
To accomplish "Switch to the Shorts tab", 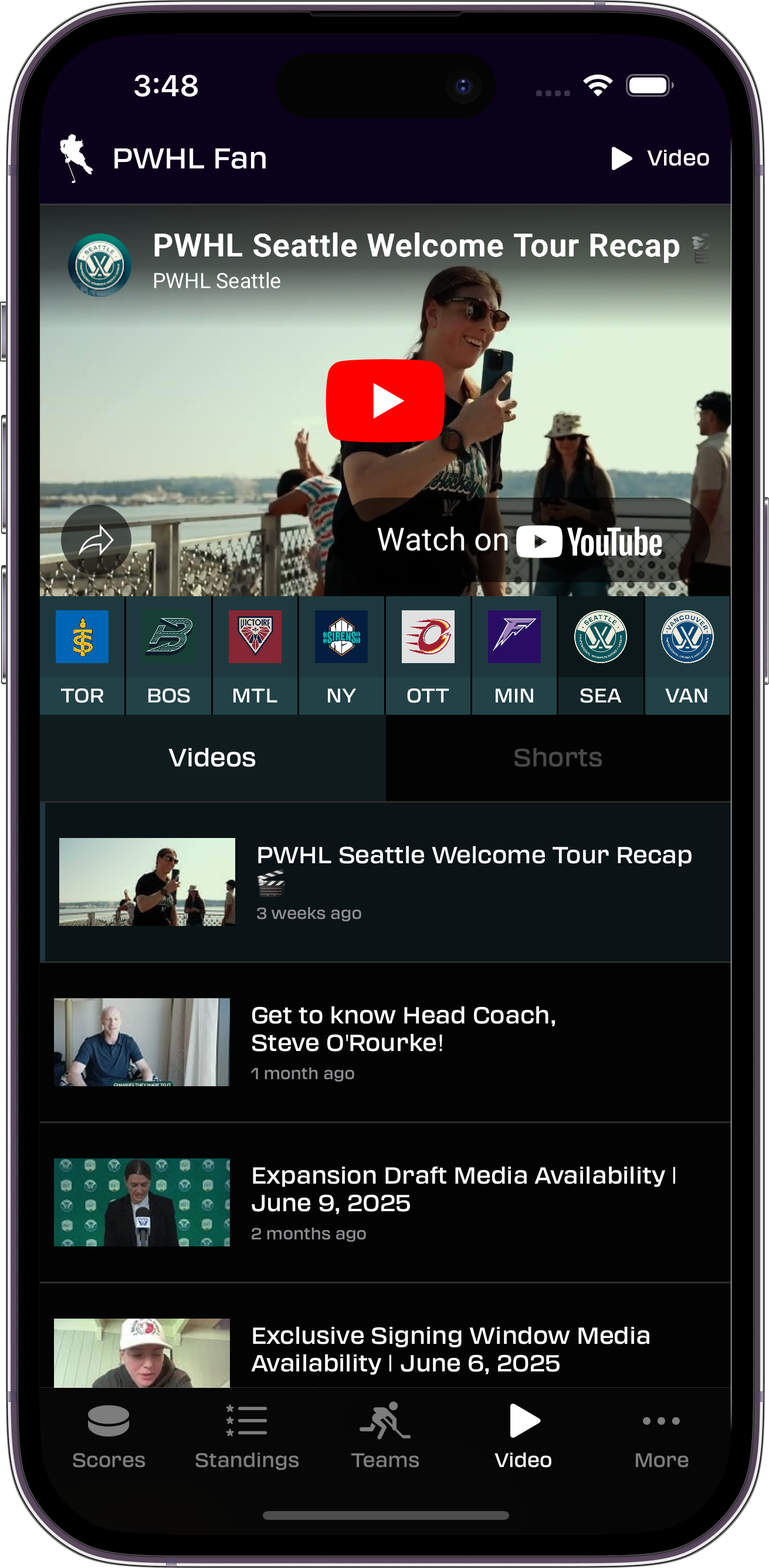I will coord(557,758).
